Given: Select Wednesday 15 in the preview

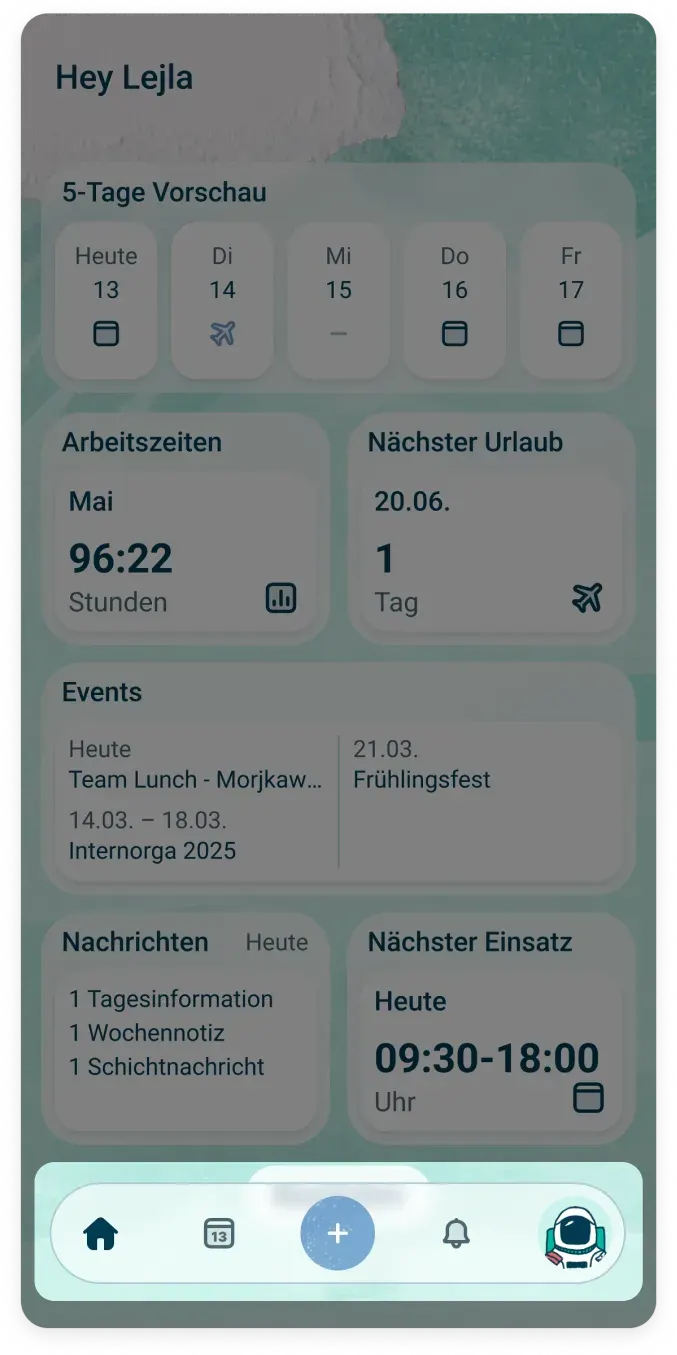Looking at the screenshot, I should [339, 299].
